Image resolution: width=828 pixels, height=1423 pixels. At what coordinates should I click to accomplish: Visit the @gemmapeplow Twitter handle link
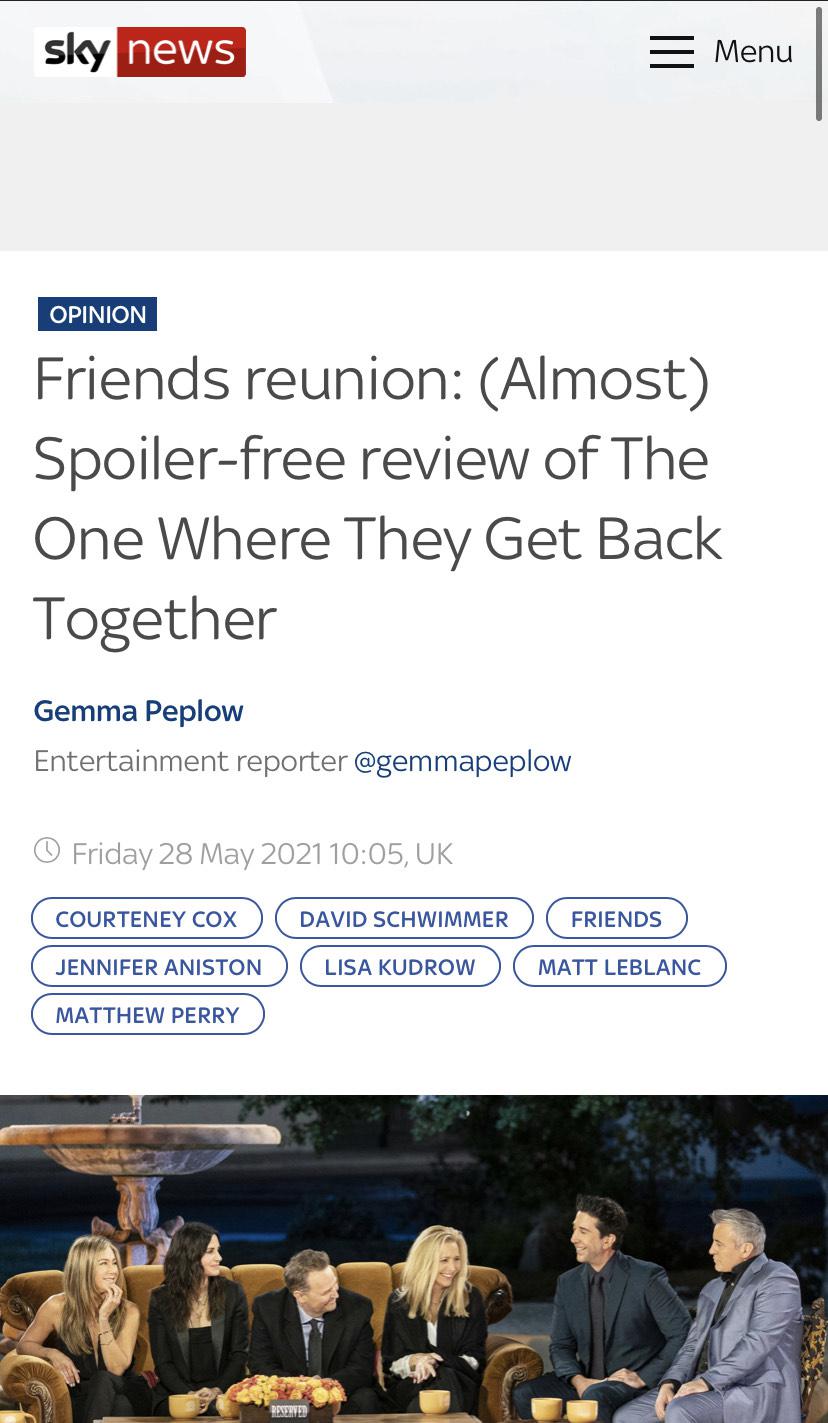pos(462,761)
